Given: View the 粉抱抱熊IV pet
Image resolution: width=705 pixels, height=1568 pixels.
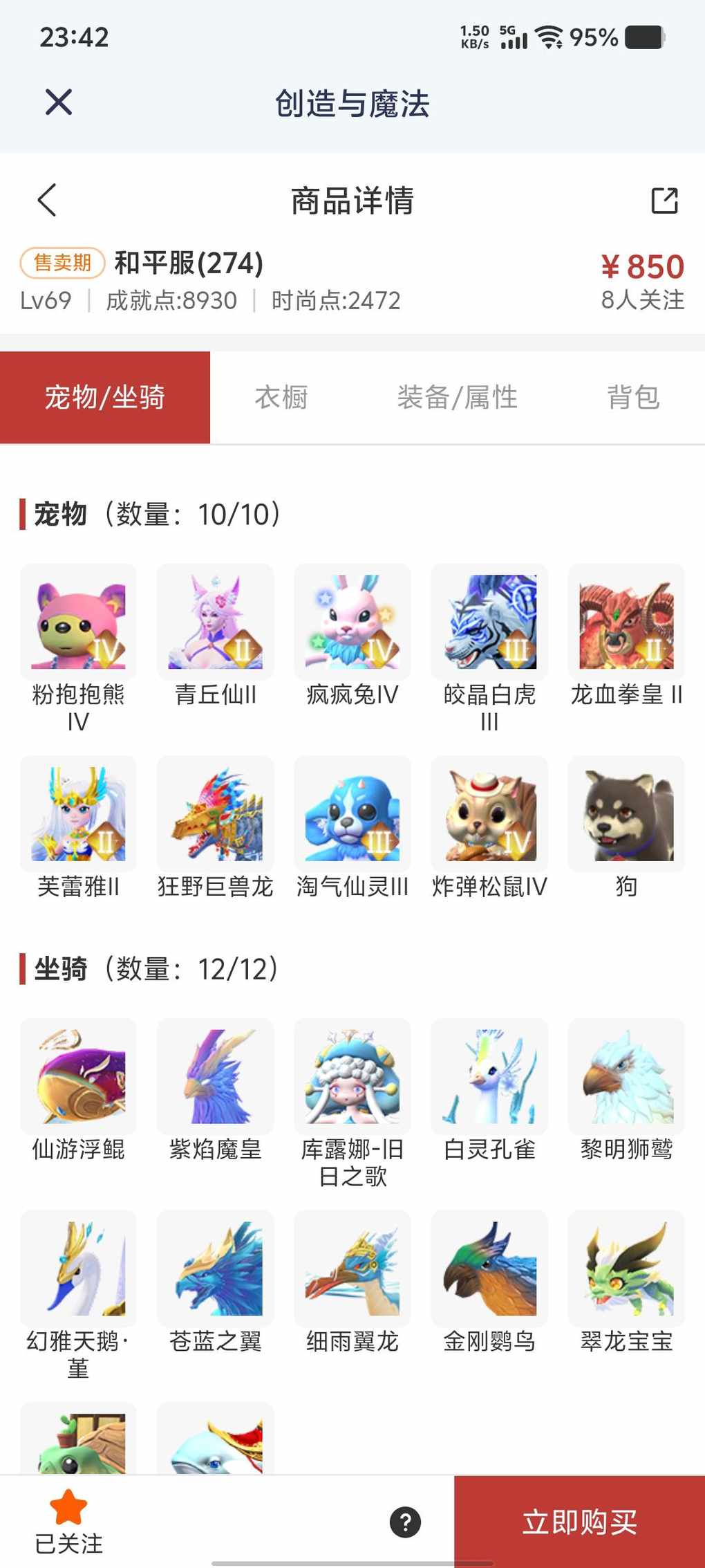Looking at the screenshot, I should coord(78,622).
